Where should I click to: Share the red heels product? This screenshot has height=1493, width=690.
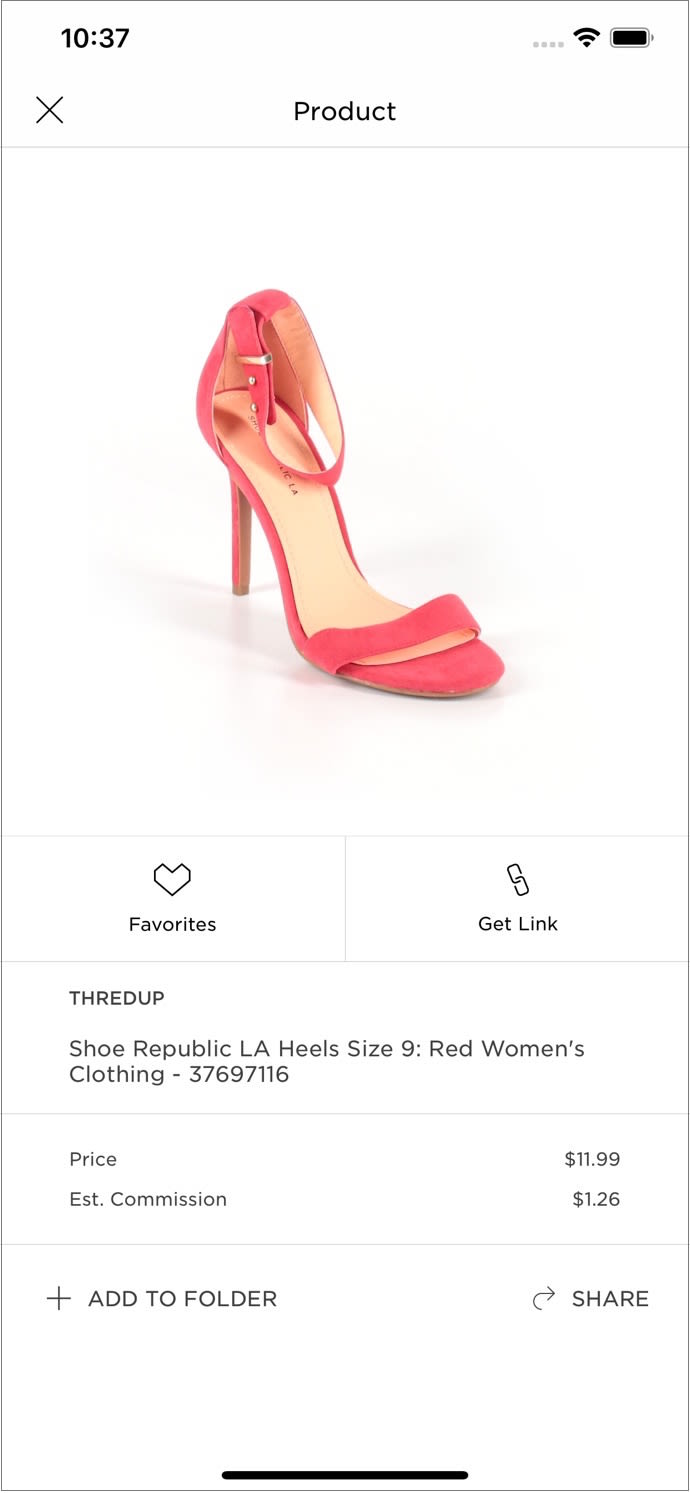(591, 1298)
